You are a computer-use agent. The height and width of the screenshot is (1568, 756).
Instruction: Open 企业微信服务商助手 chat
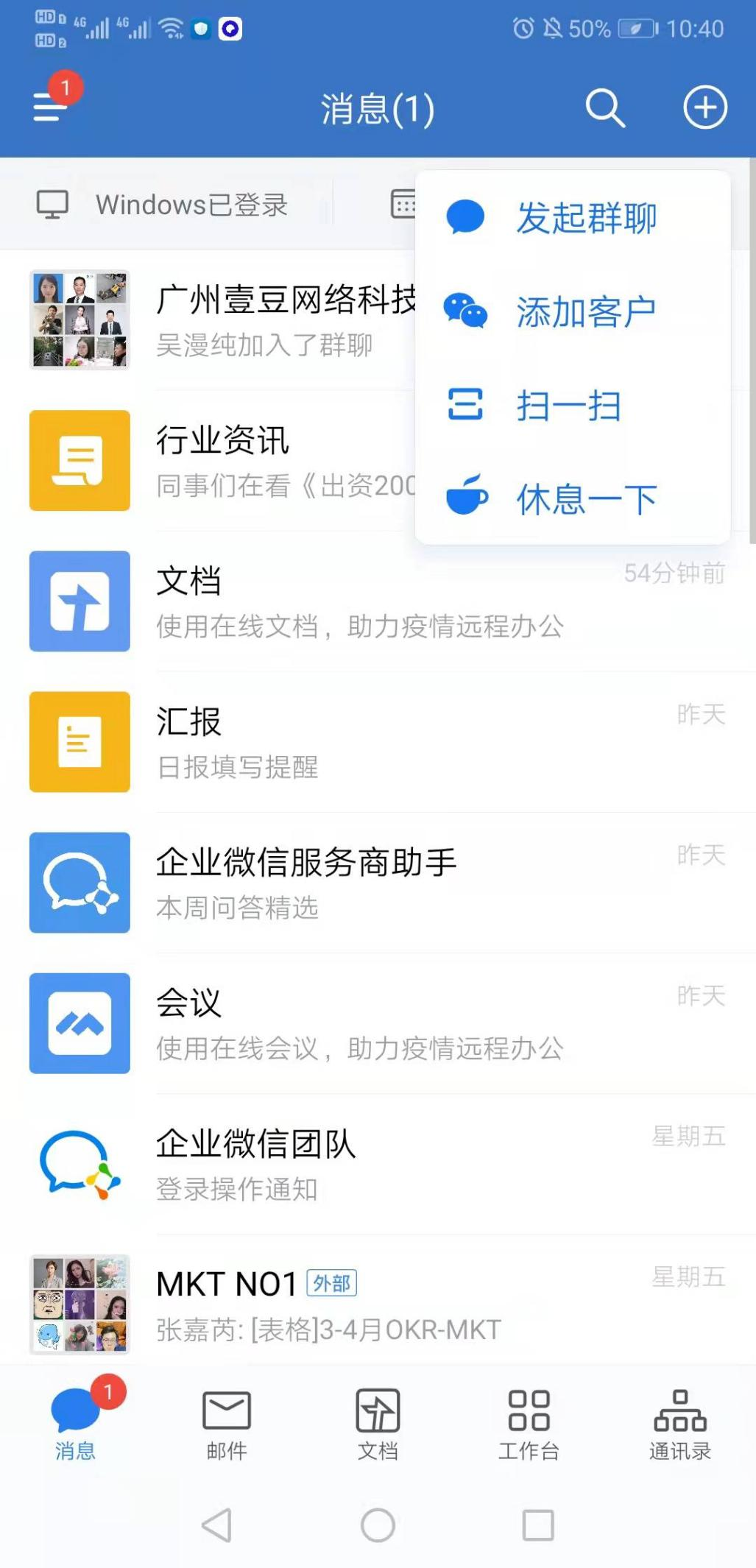click(368, 883)
